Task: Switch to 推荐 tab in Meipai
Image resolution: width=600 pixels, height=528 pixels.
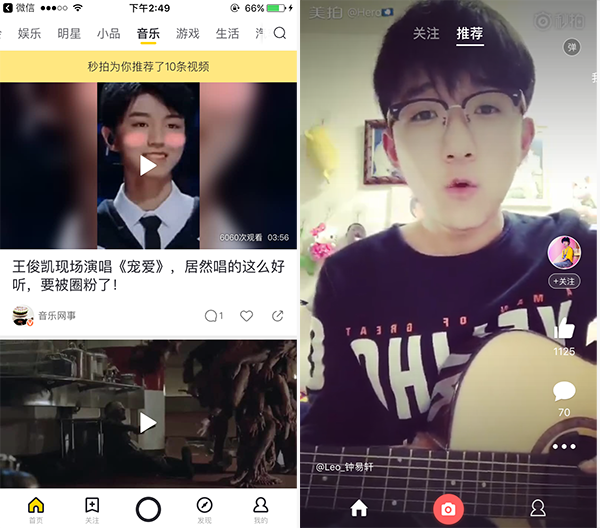Action: tap(469, 33)
